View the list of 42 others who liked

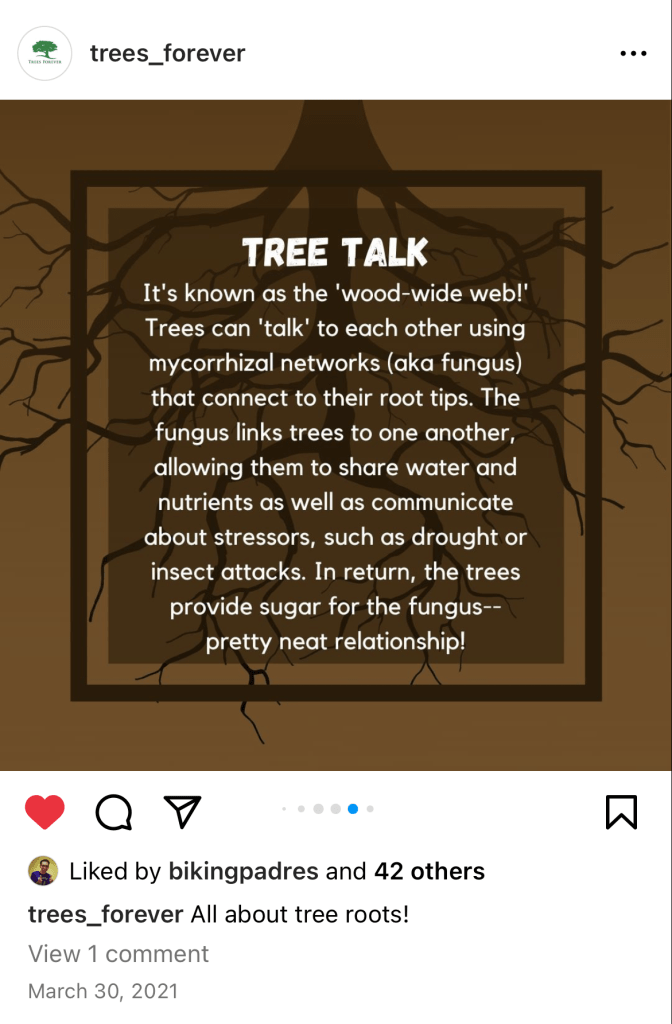click(x=429, y=871)
